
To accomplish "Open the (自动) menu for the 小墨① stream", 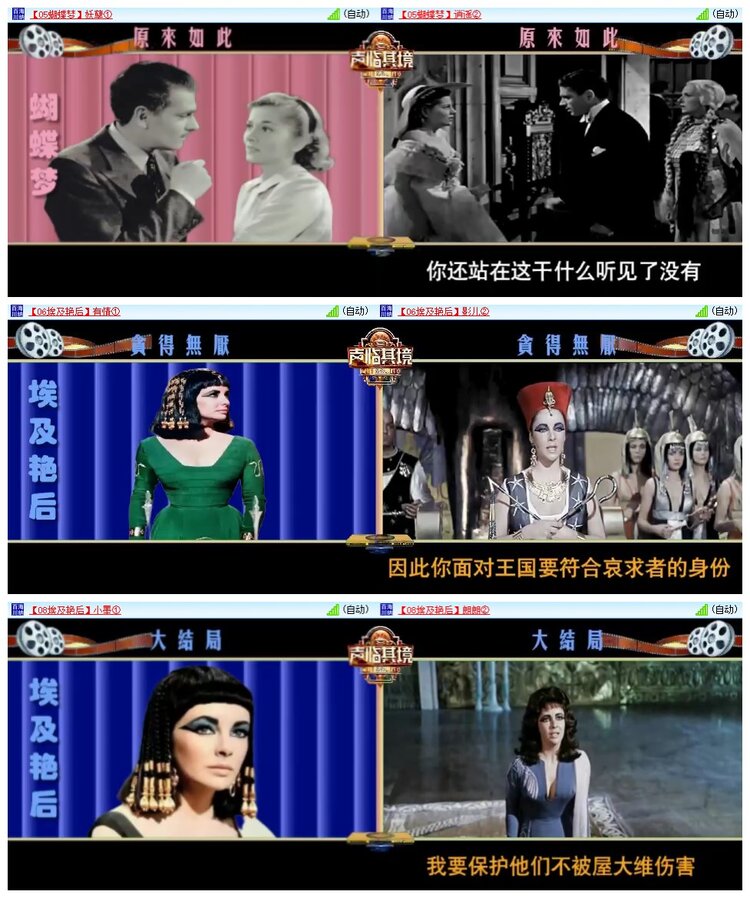I will (x=358, y=607).
